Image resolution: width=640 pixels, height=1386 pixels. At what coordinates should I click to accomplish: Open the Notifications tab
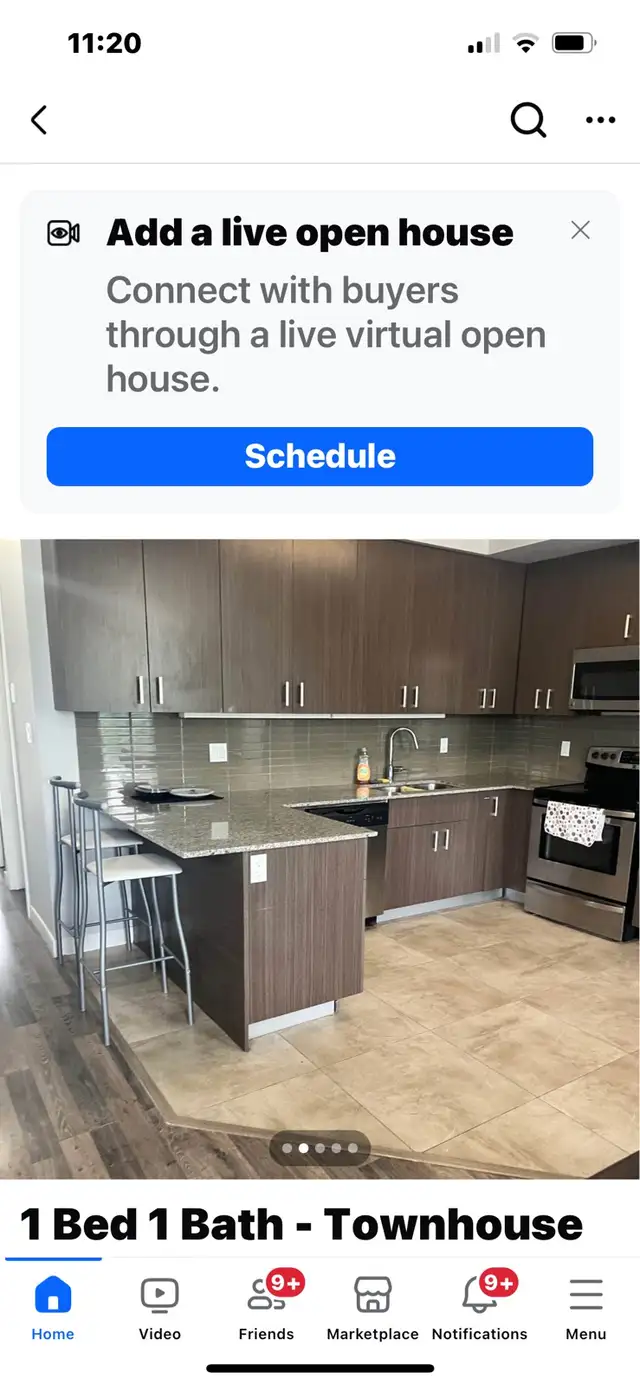[x=480, y=1307]
